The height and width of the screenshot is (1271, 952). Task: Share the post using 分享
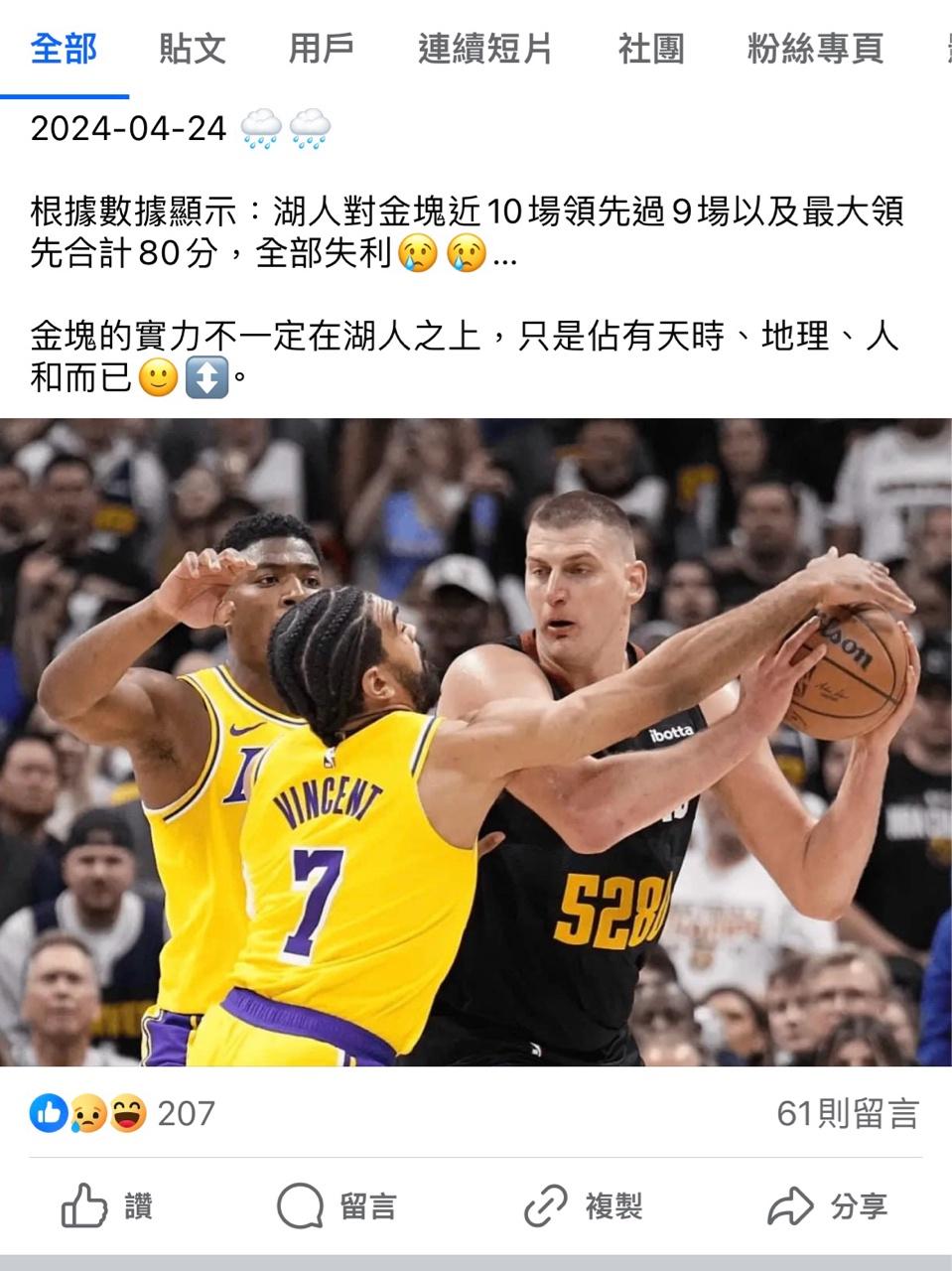click(828, 1207)
